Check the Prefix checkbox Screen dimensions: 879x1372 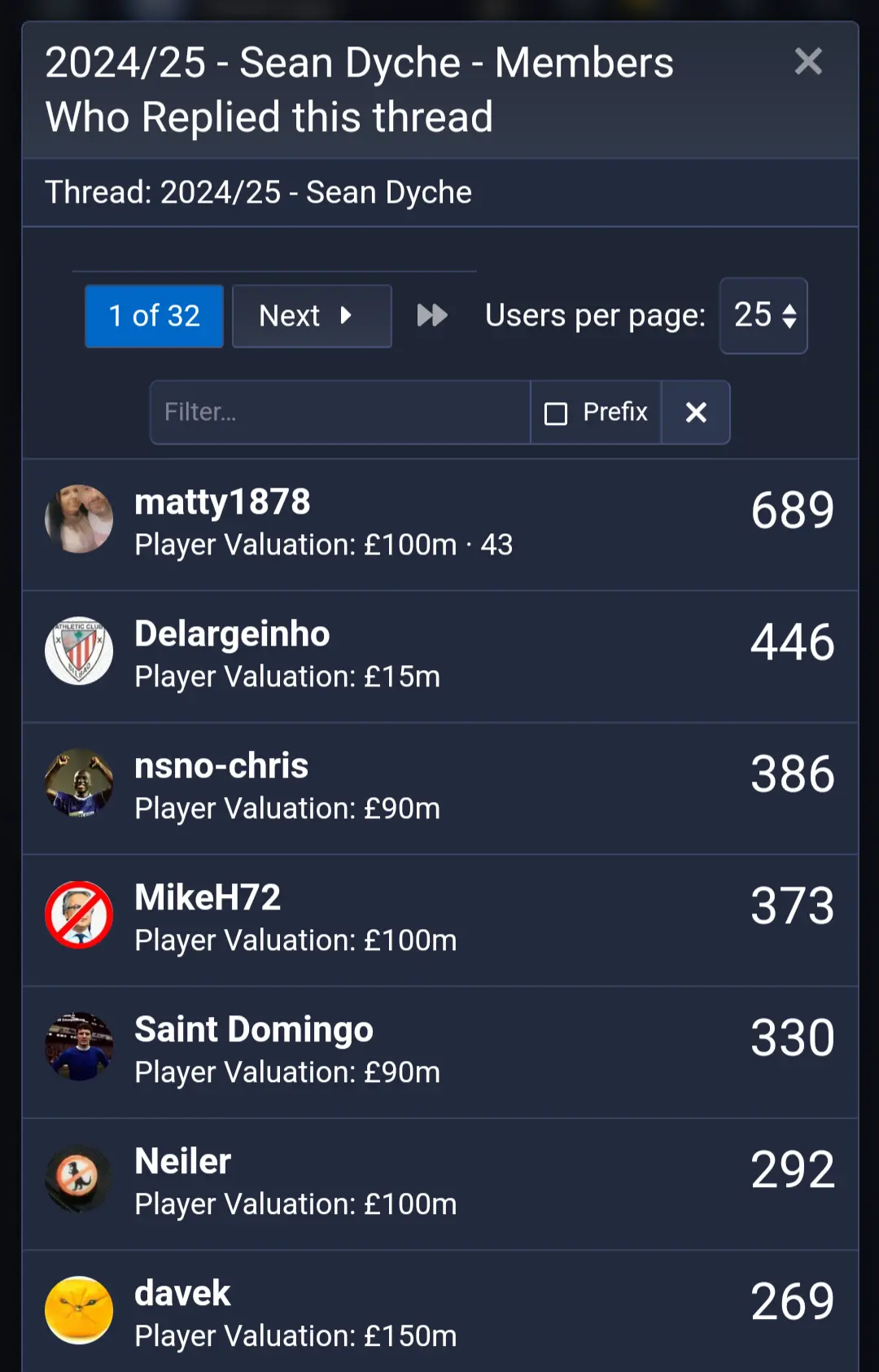556,413
